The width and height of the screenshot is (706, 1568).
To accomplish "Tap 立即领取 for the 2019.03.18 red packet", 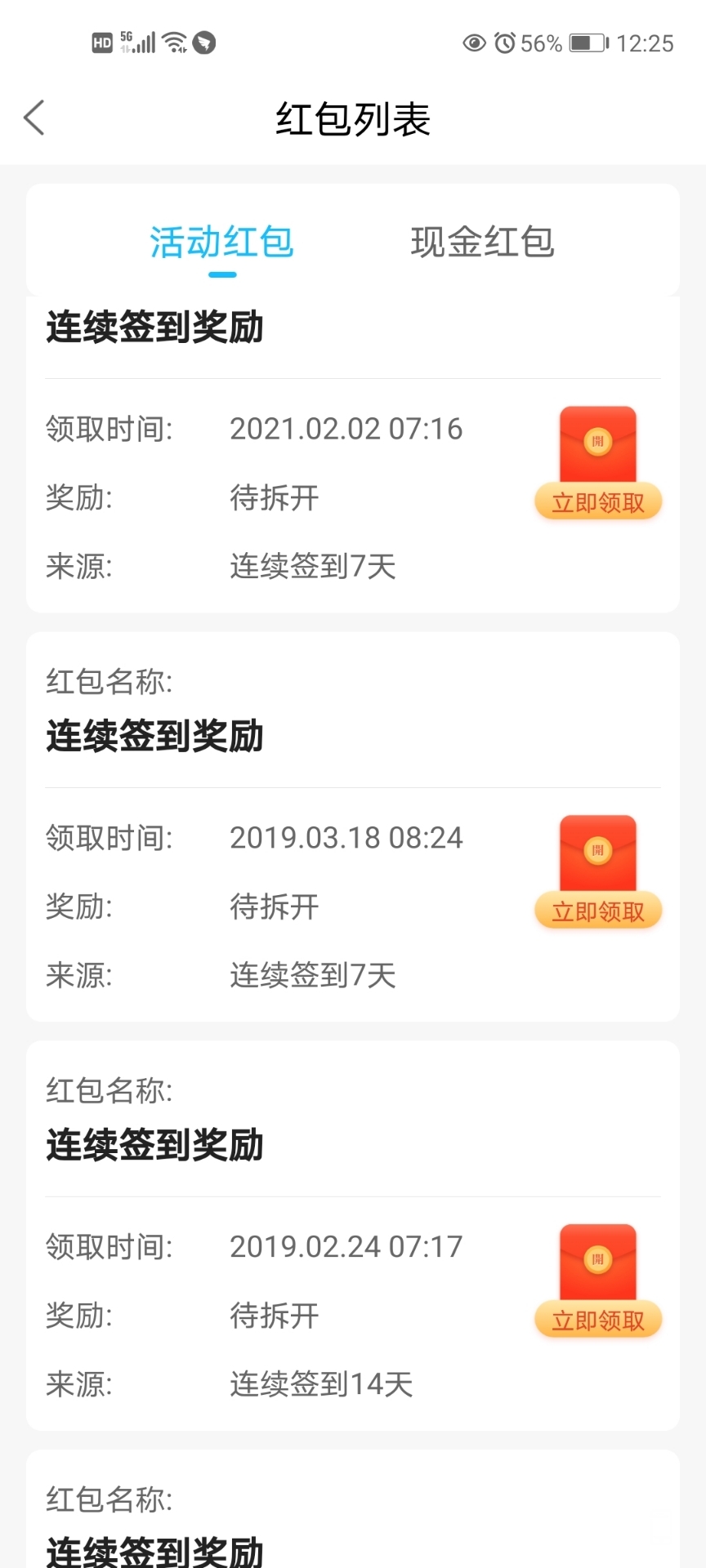I will (x=597, y=911).
